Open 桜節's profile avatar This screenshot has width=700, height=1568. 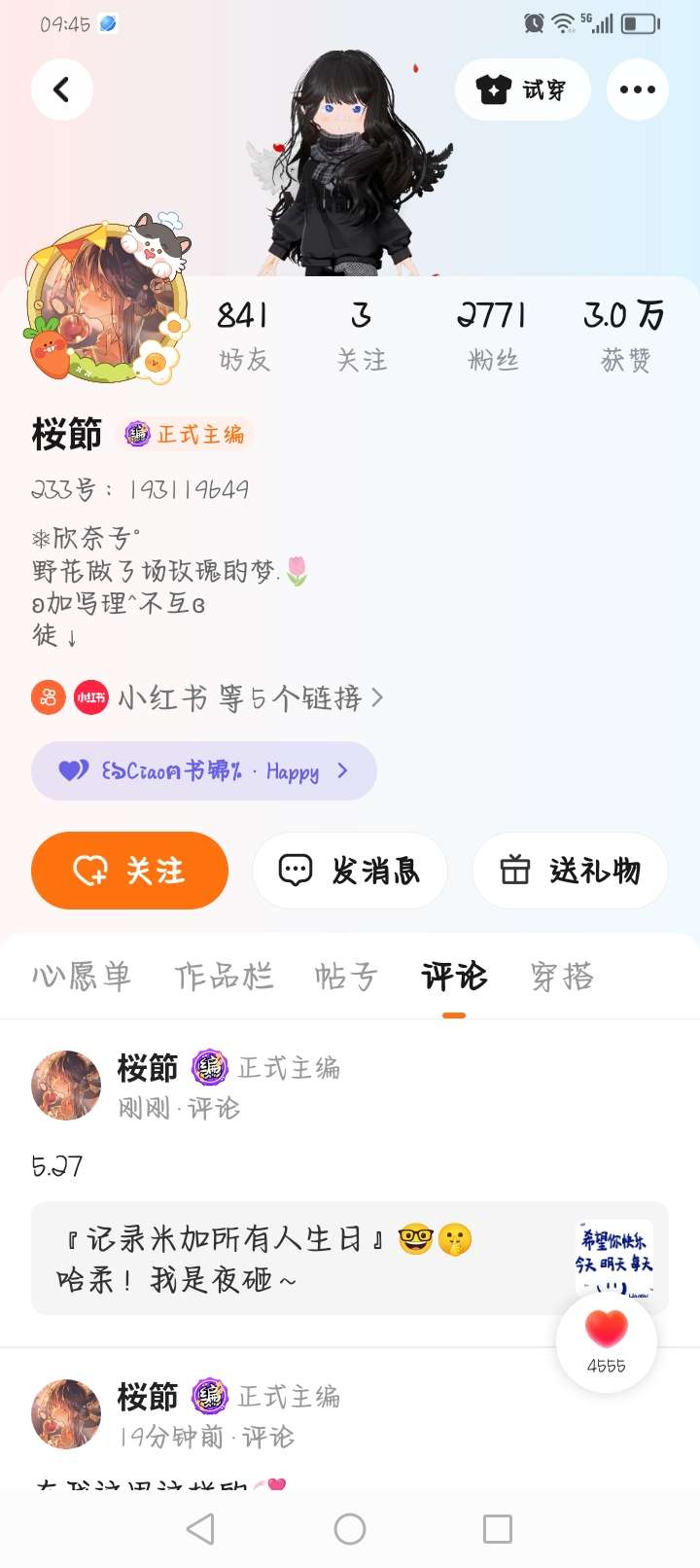tap(102, 302)
